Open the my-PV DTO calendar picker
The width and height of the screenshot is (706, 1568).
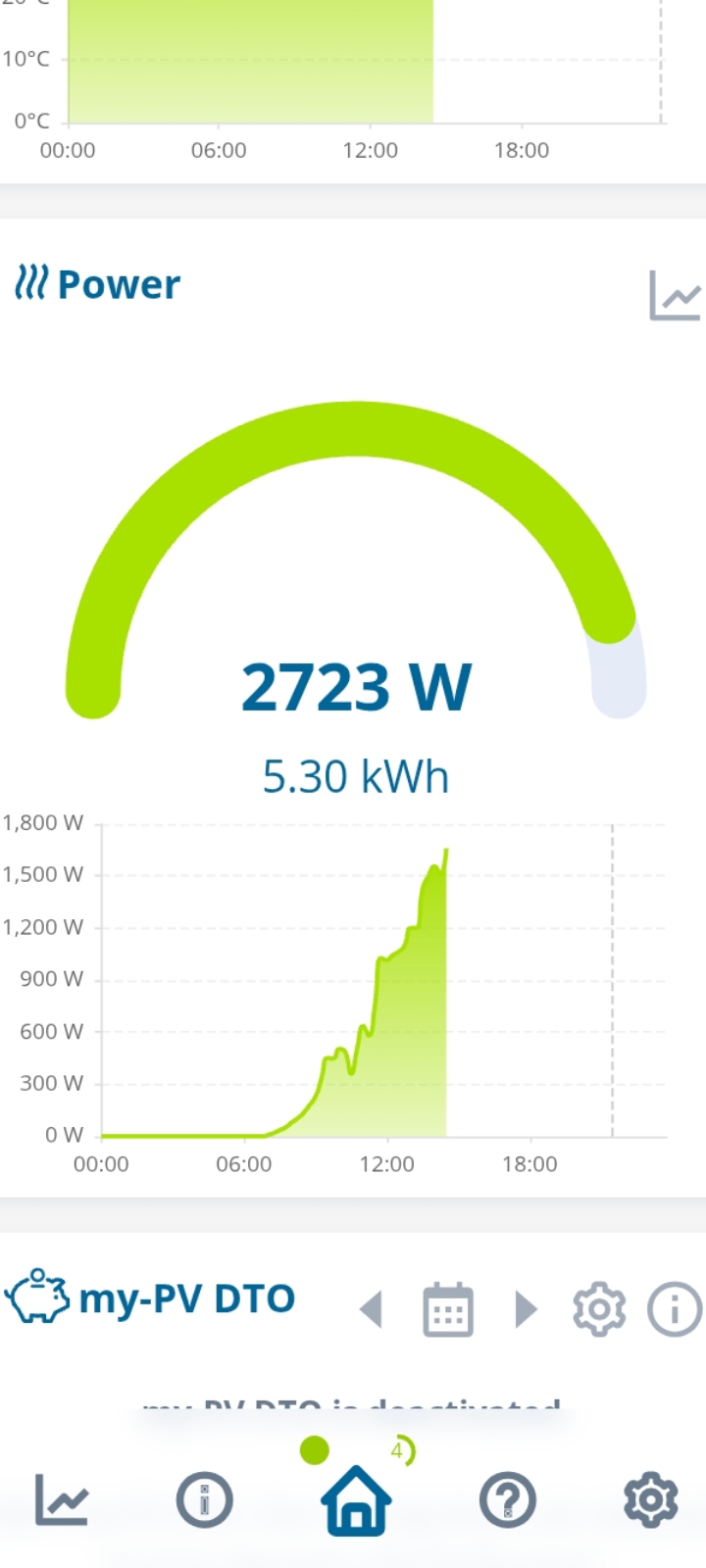click(448, 1309)
